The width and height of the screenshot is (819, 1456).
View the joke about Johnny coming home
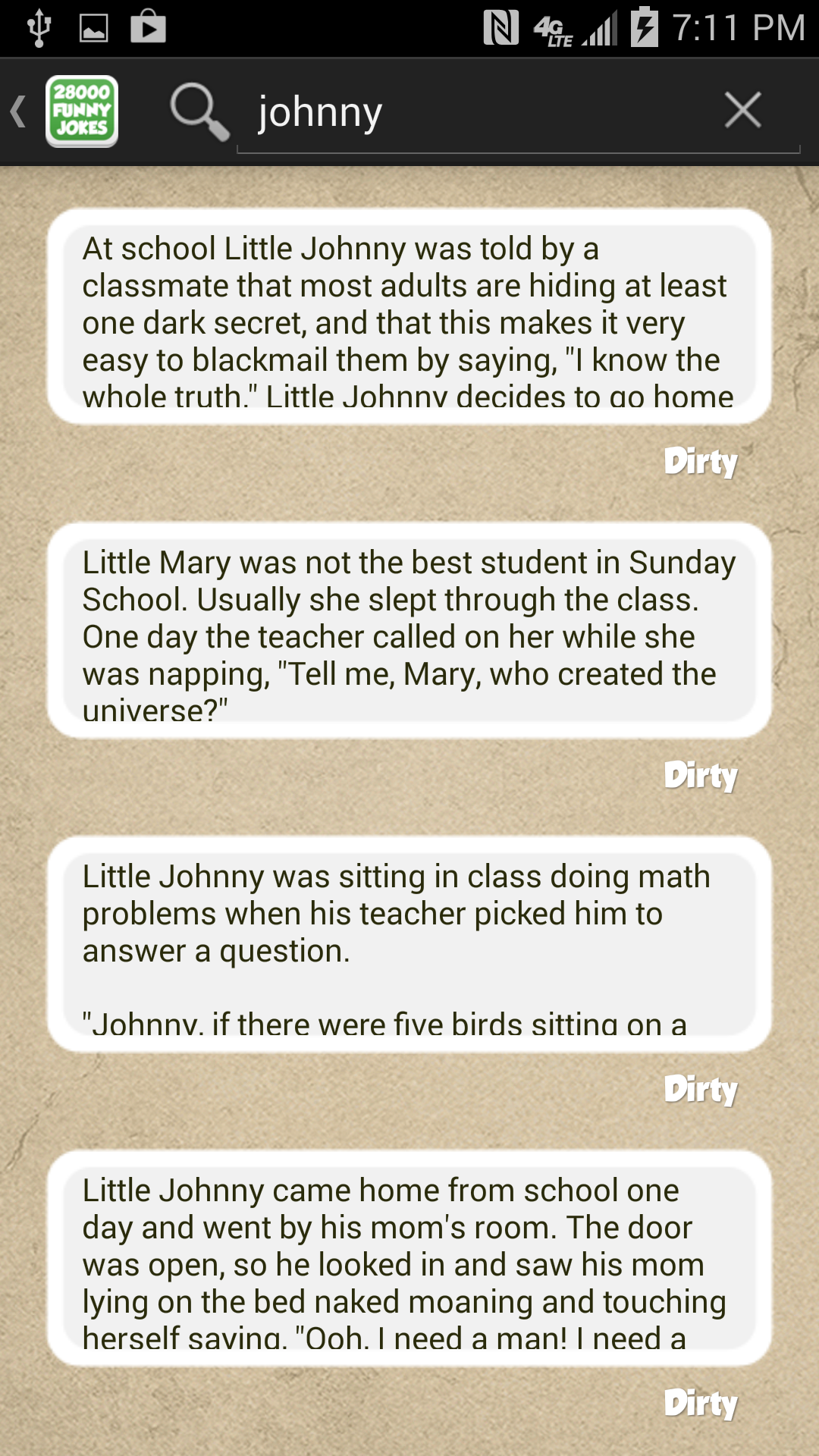409,1259
